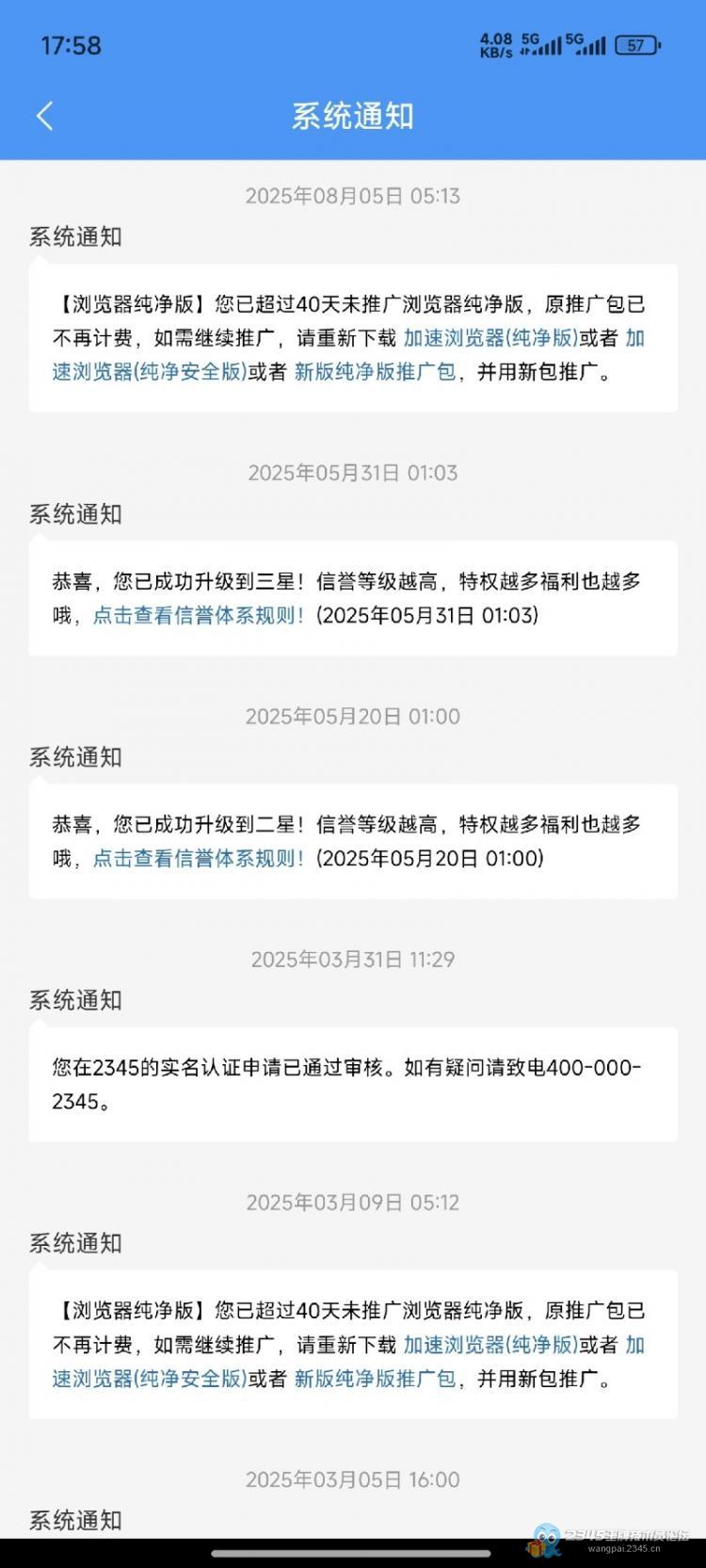Tap 新版纯净版推广包 link in 03月09日 notice

[x=375, y=1379]
